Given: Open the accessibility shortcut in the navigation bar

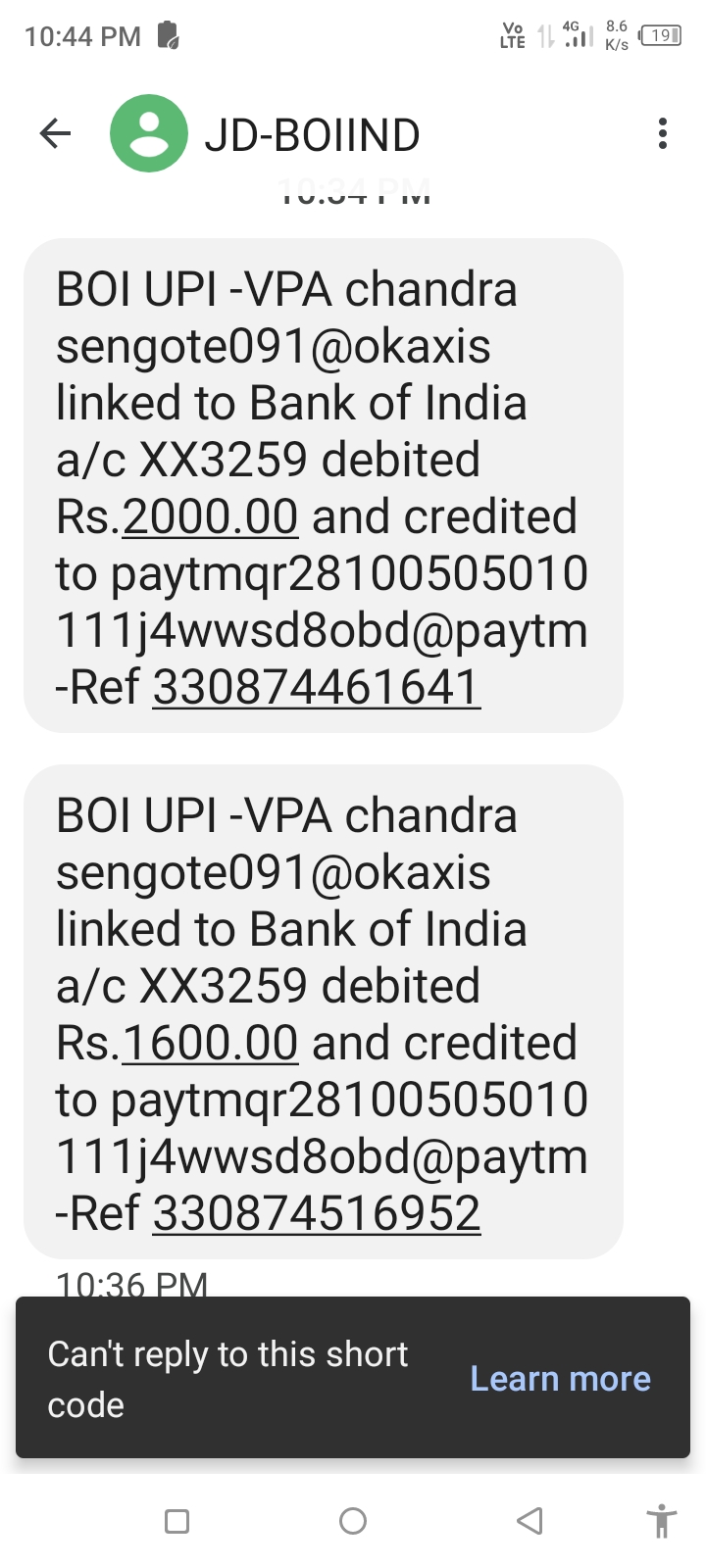Looking at the screenshot, I should (662, 1521).
